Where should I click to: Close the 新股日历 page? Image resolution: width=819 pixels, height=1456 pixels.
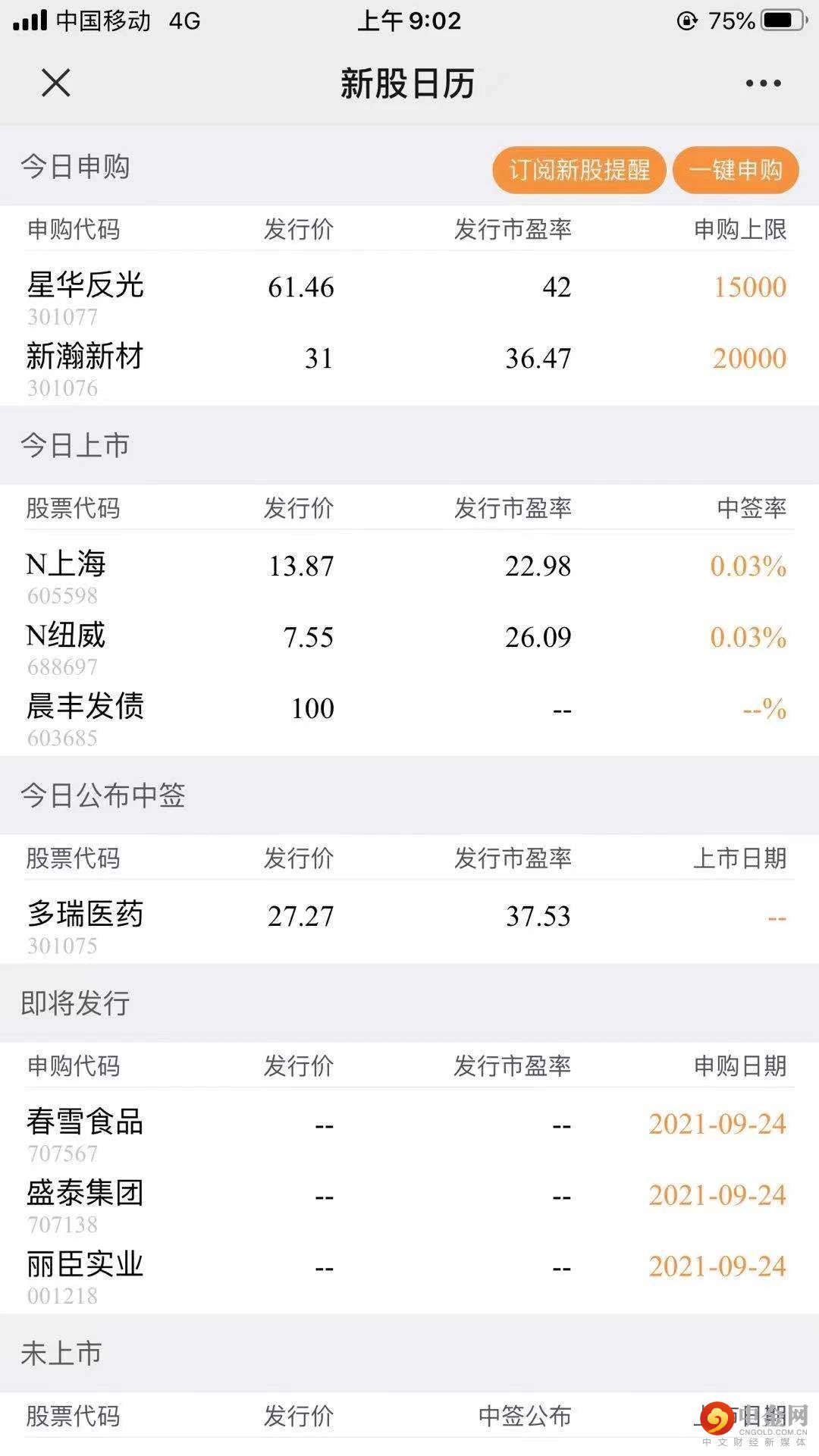(x=55, y=83)
